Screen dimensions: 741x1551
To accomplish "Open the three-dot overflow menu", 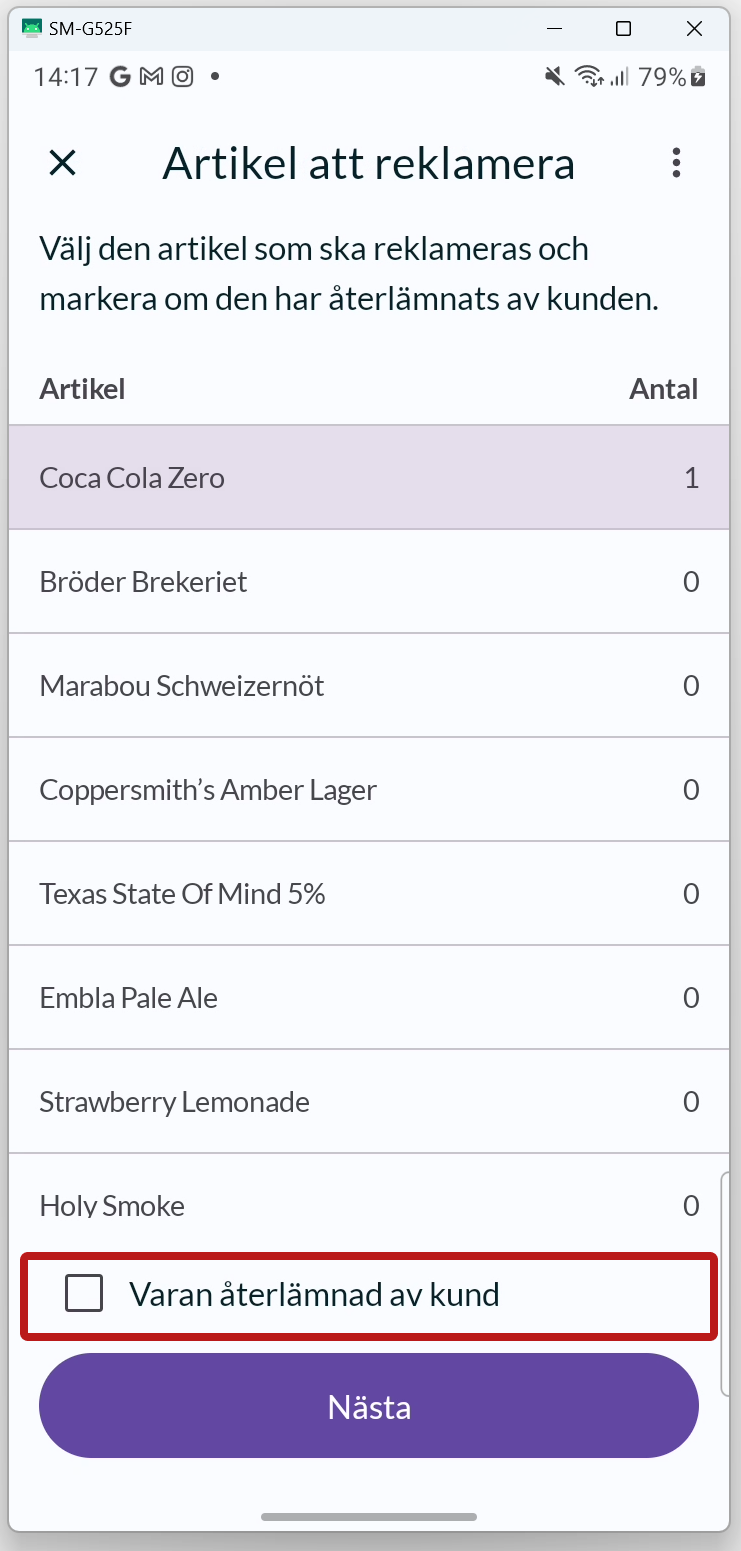I will (x=677, y=162).
